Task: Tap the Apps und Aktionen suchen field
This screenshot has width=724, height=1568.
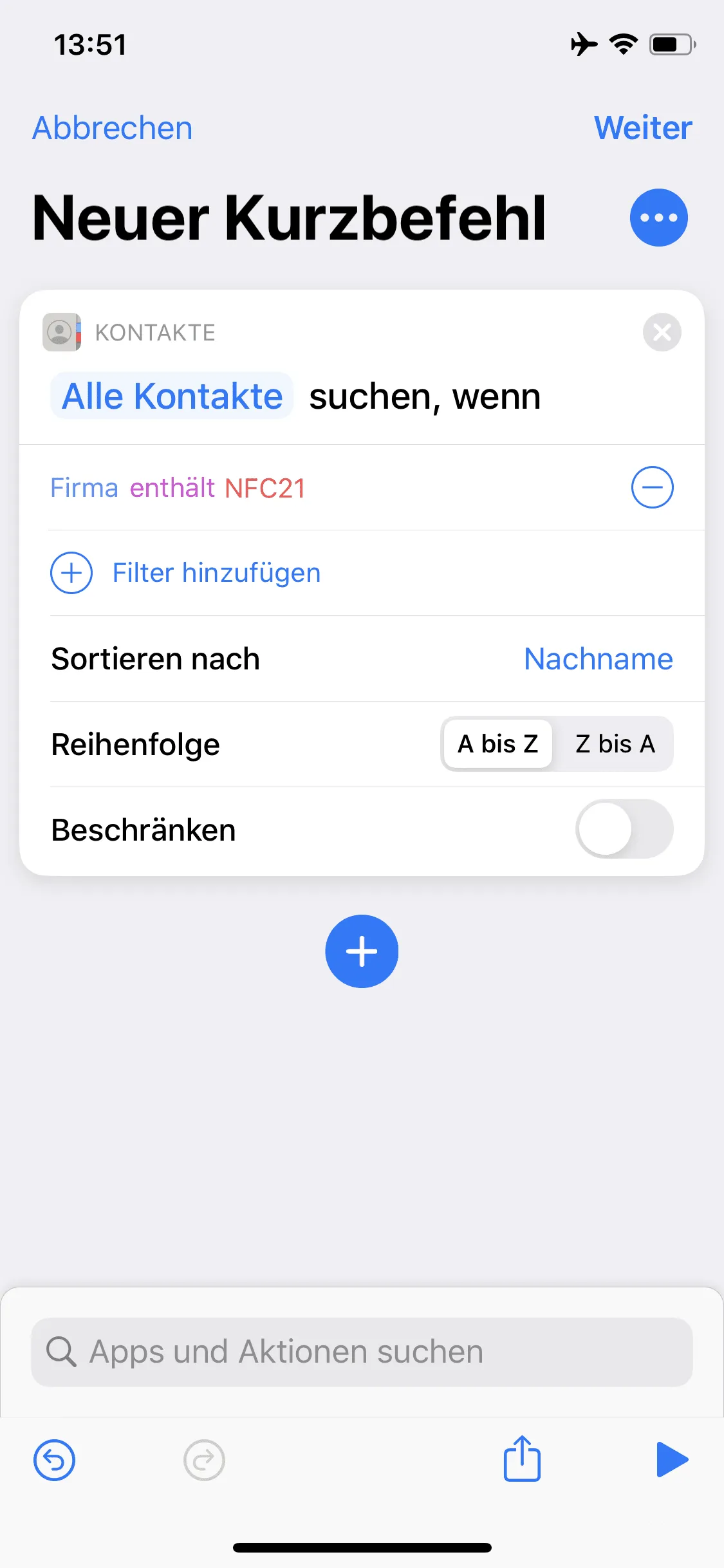Action: 362,1352
